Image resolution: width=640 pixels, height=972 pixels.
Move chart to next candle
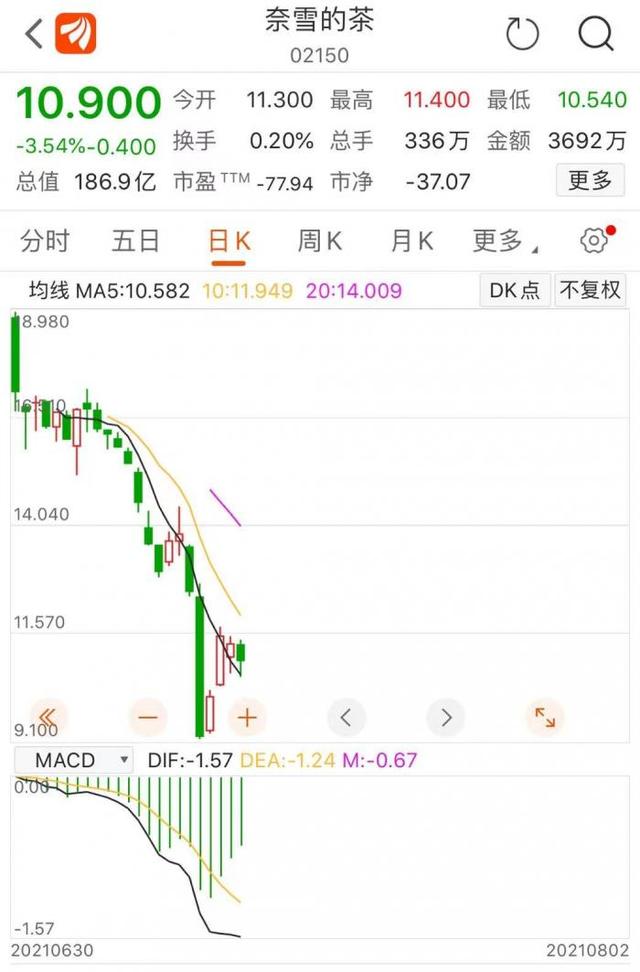(446, 716)
